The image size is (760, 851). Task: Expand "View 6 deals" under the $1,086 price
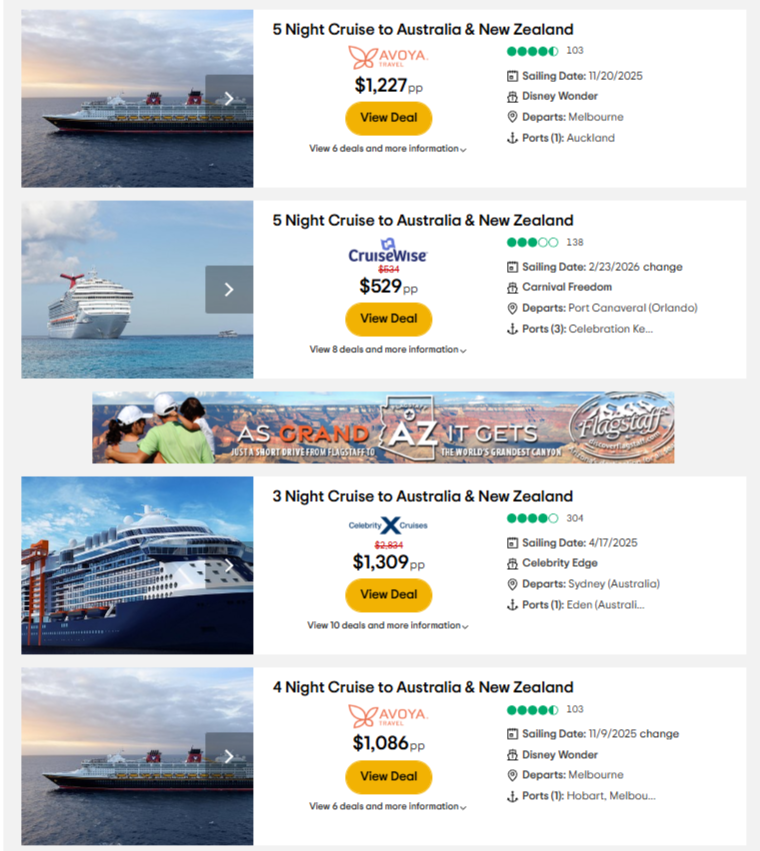point(388,806)
